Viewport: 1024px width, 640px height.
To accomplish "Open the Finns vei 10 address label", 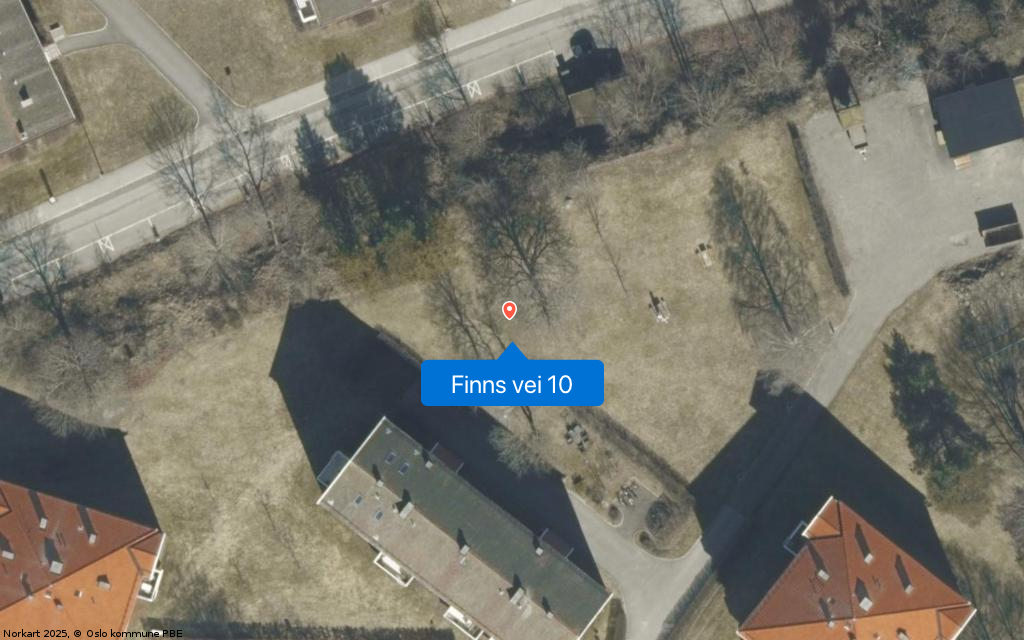I will 512,384.
